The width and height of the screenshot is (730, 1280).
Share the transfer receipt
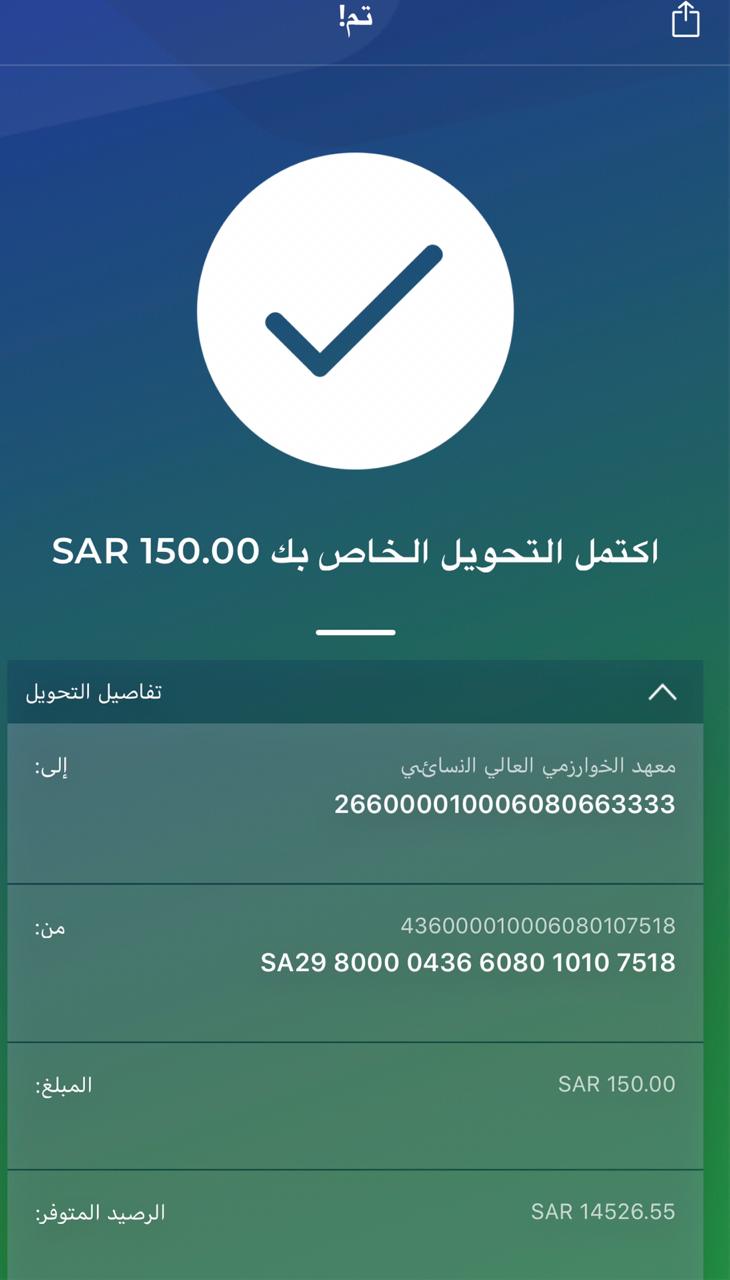click(685, 20)
